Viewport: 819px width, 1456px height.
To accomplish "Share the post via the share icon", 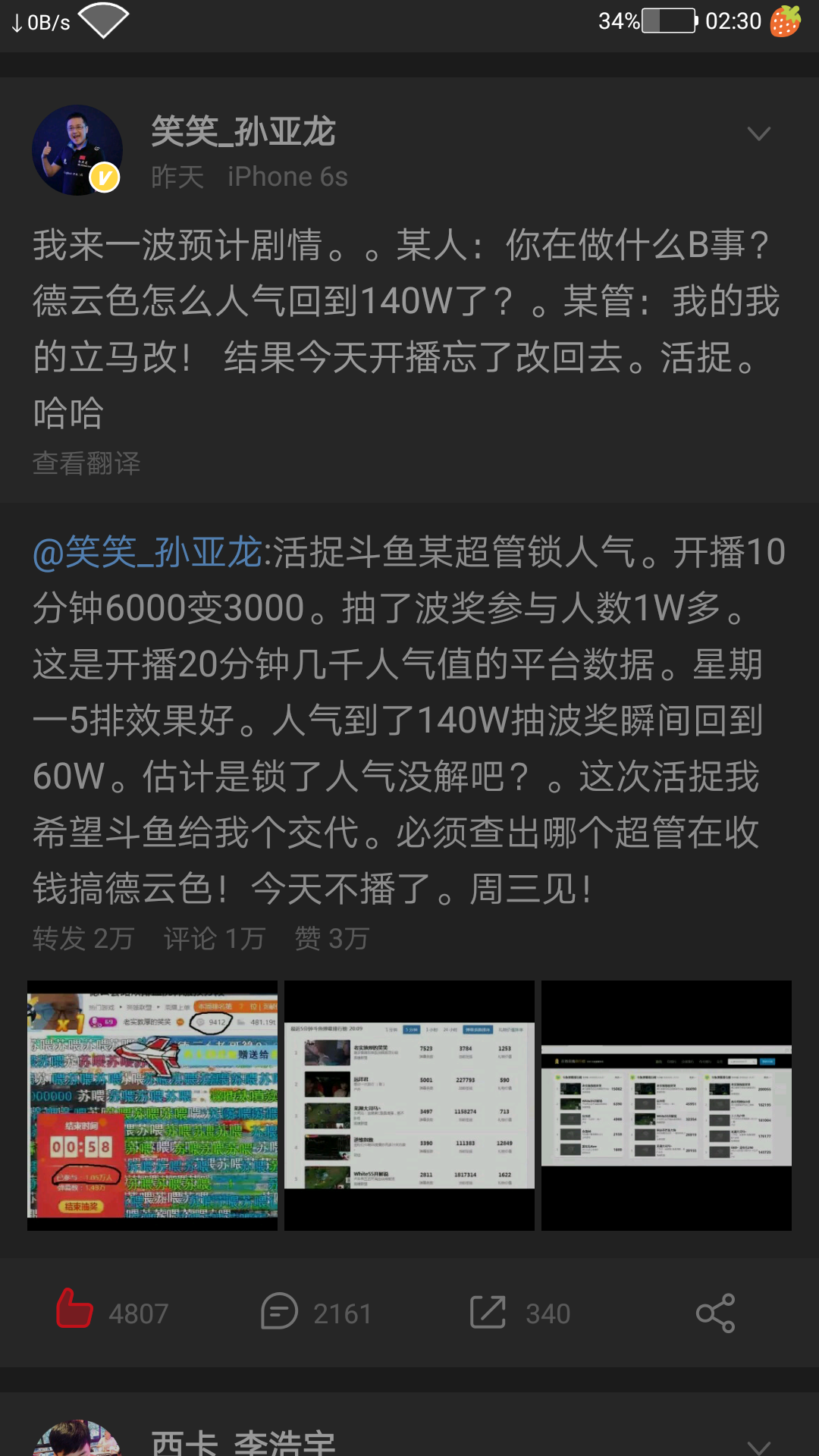I will (x=715, y=1313).
